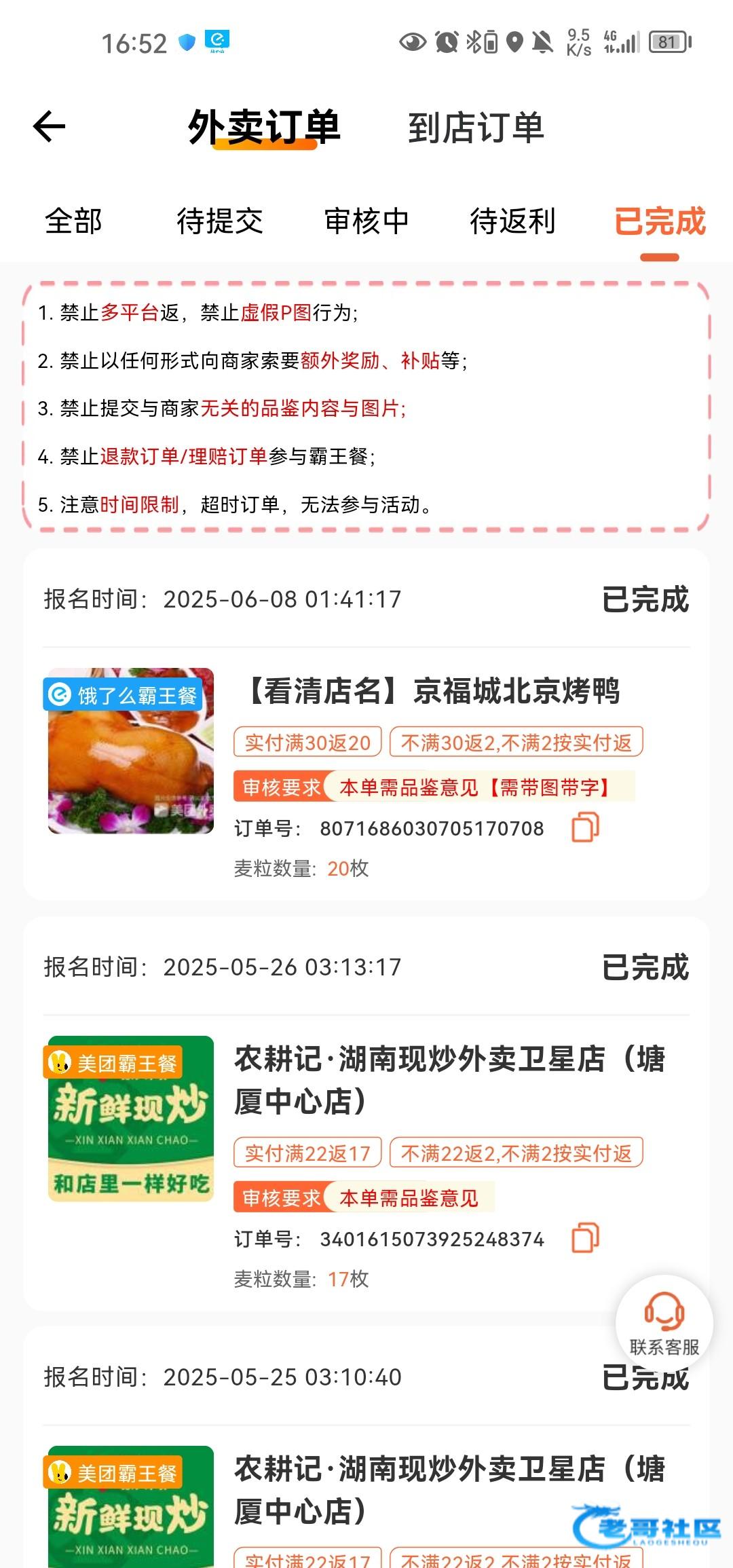Screen dimensions: 733x1568
Task: View 待返利 orders
Action: click(x=512, y=221)
